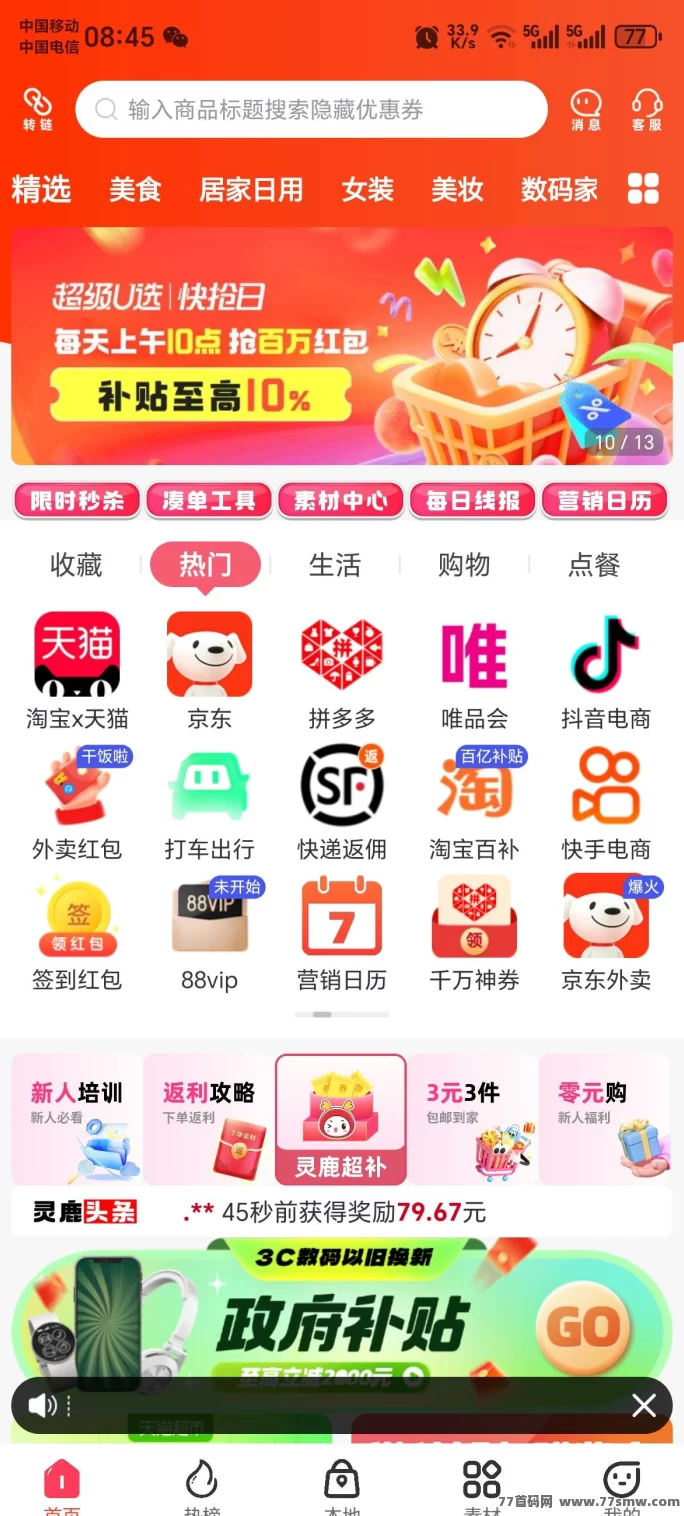
Task: Launch the 拼多多 shortcut
Action: [342, 672]
